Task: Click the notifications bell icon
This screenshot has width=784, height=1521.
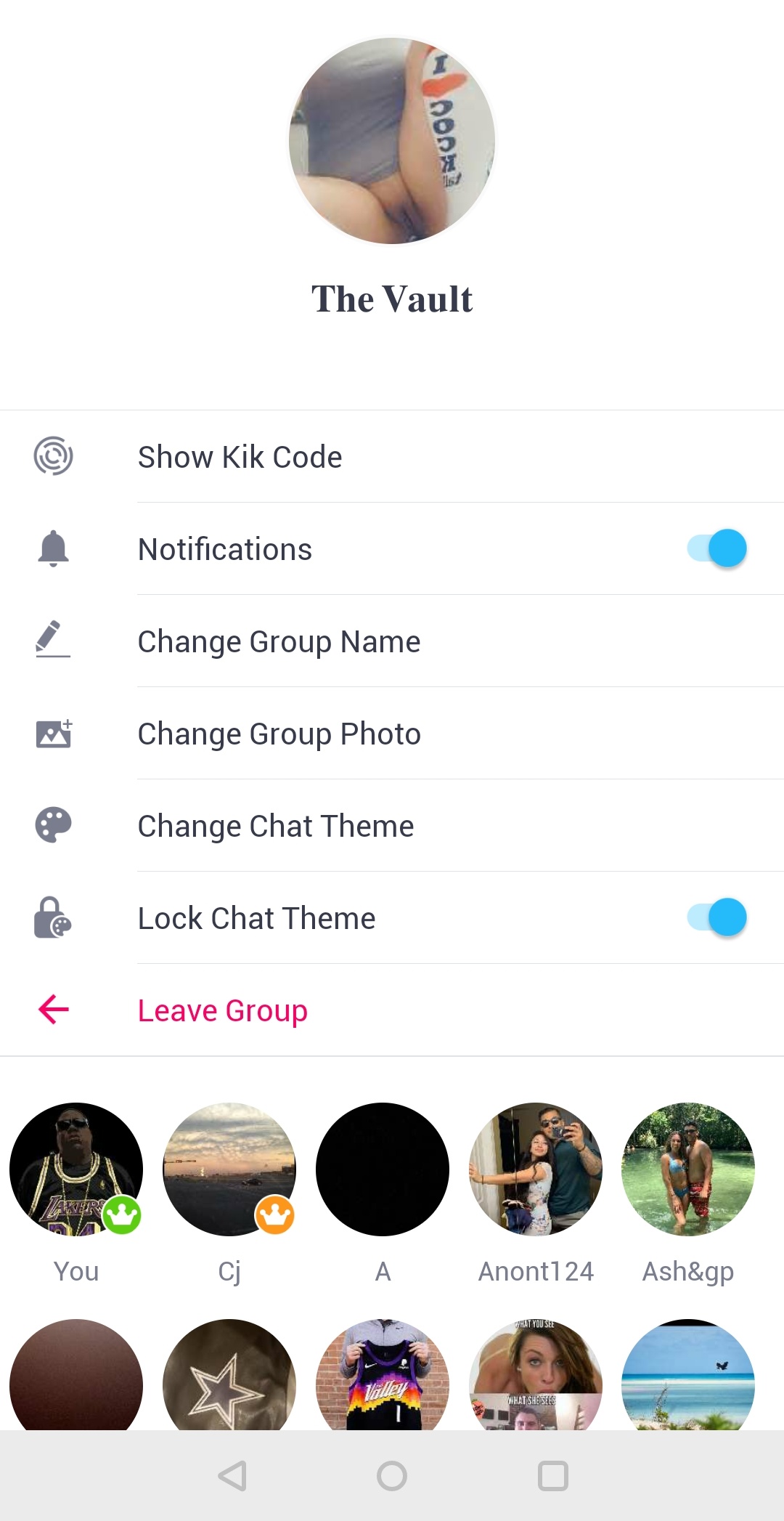Action: coord(52,548)
